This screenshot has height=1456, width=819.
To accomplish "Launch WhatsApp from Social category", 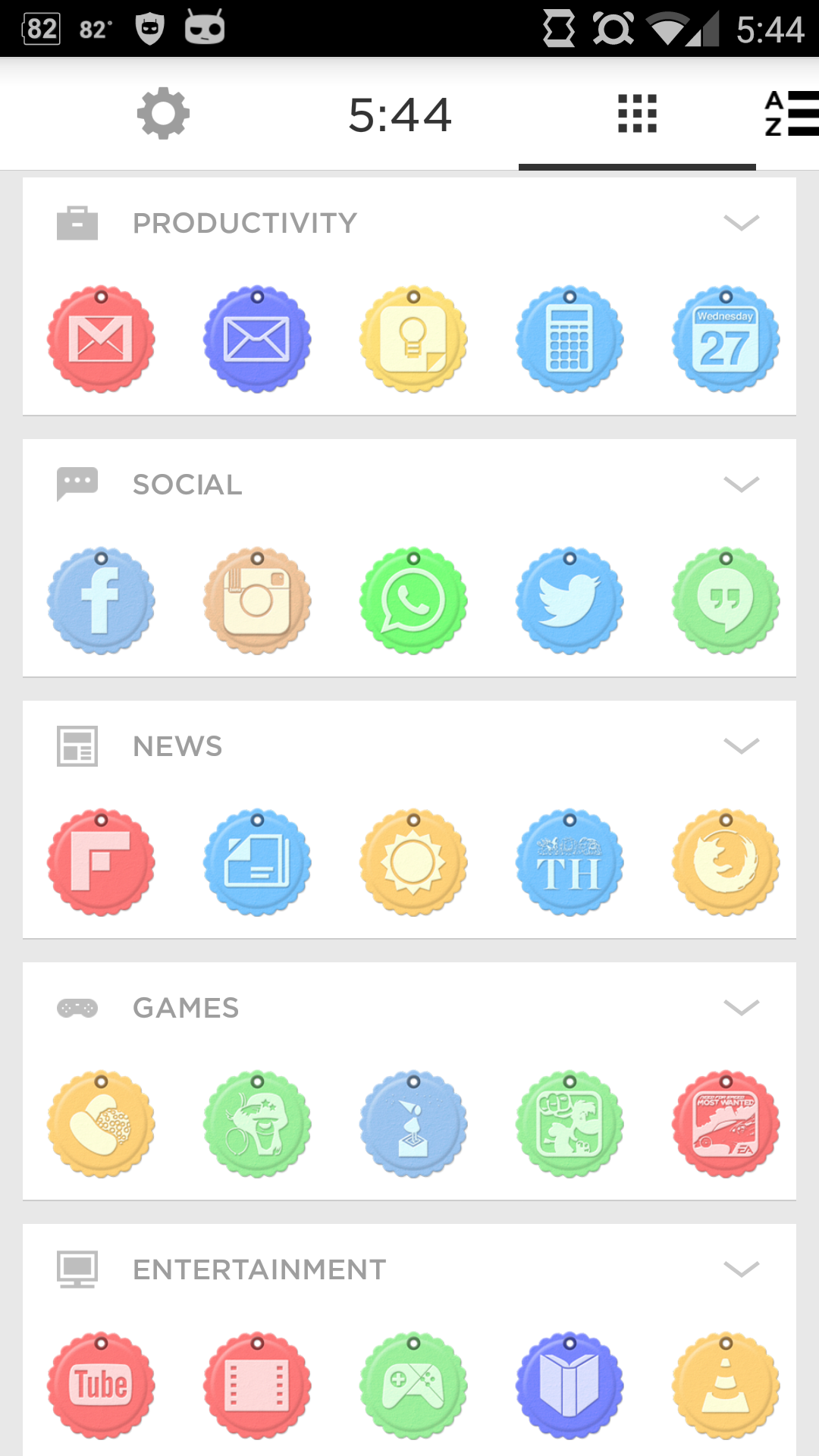I will coord(413,601).
